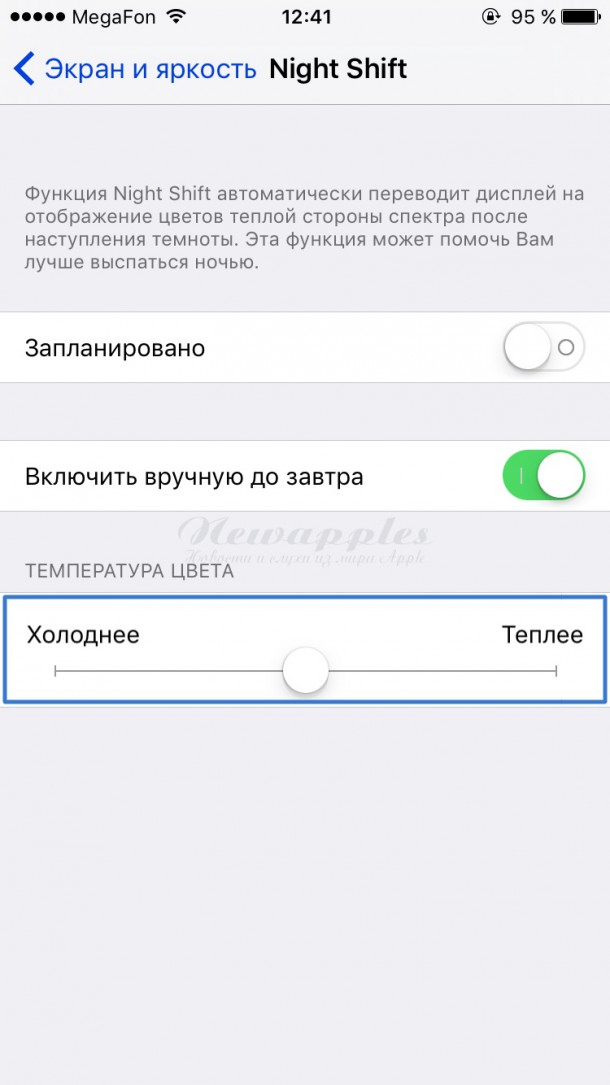The height and width of the screenshot is (1085, 610).
Task: Enable the Запланировано switch
Action: click(x=543, y=348)
